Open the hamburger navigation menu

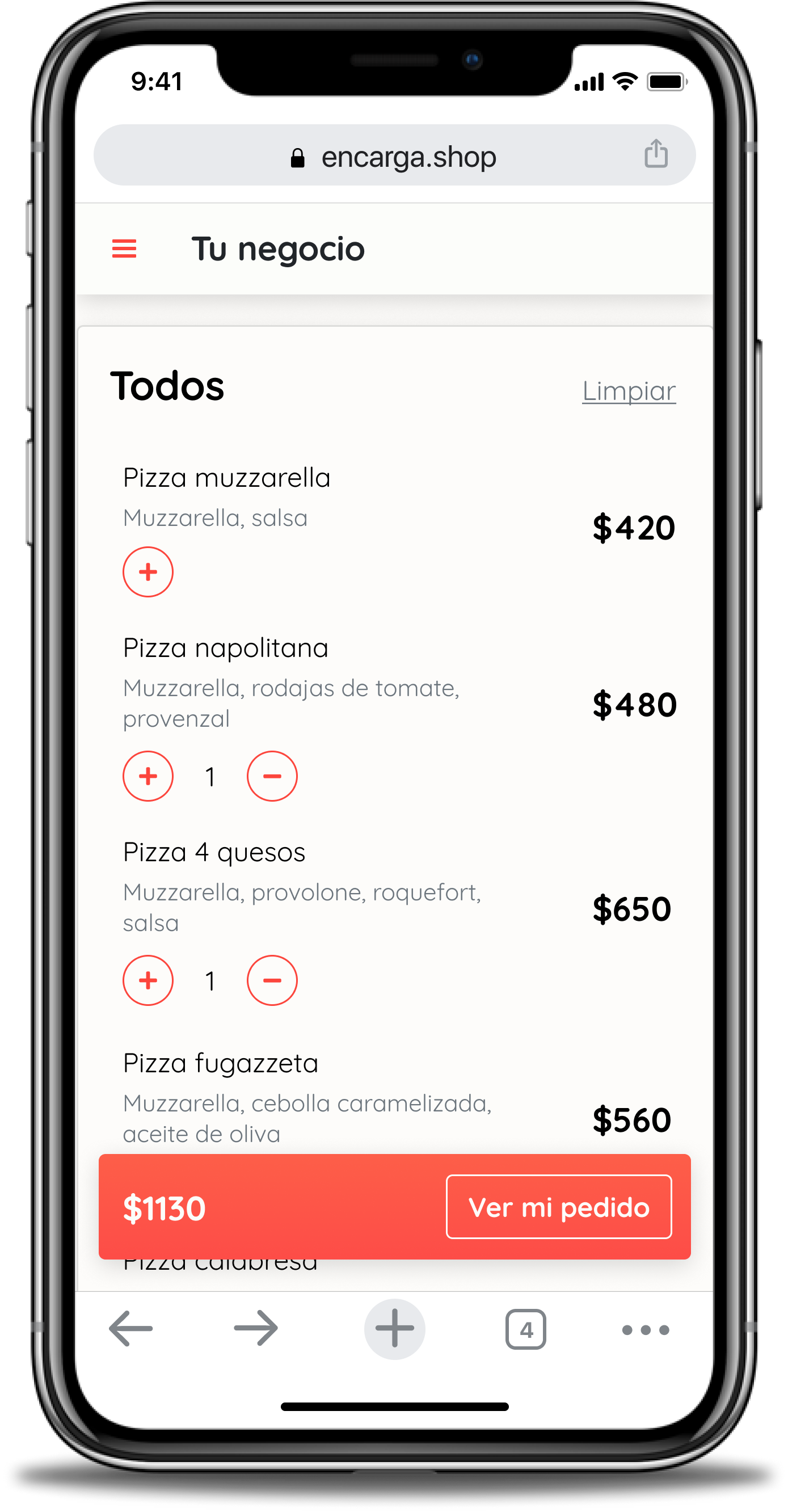[x=124, y=249]
